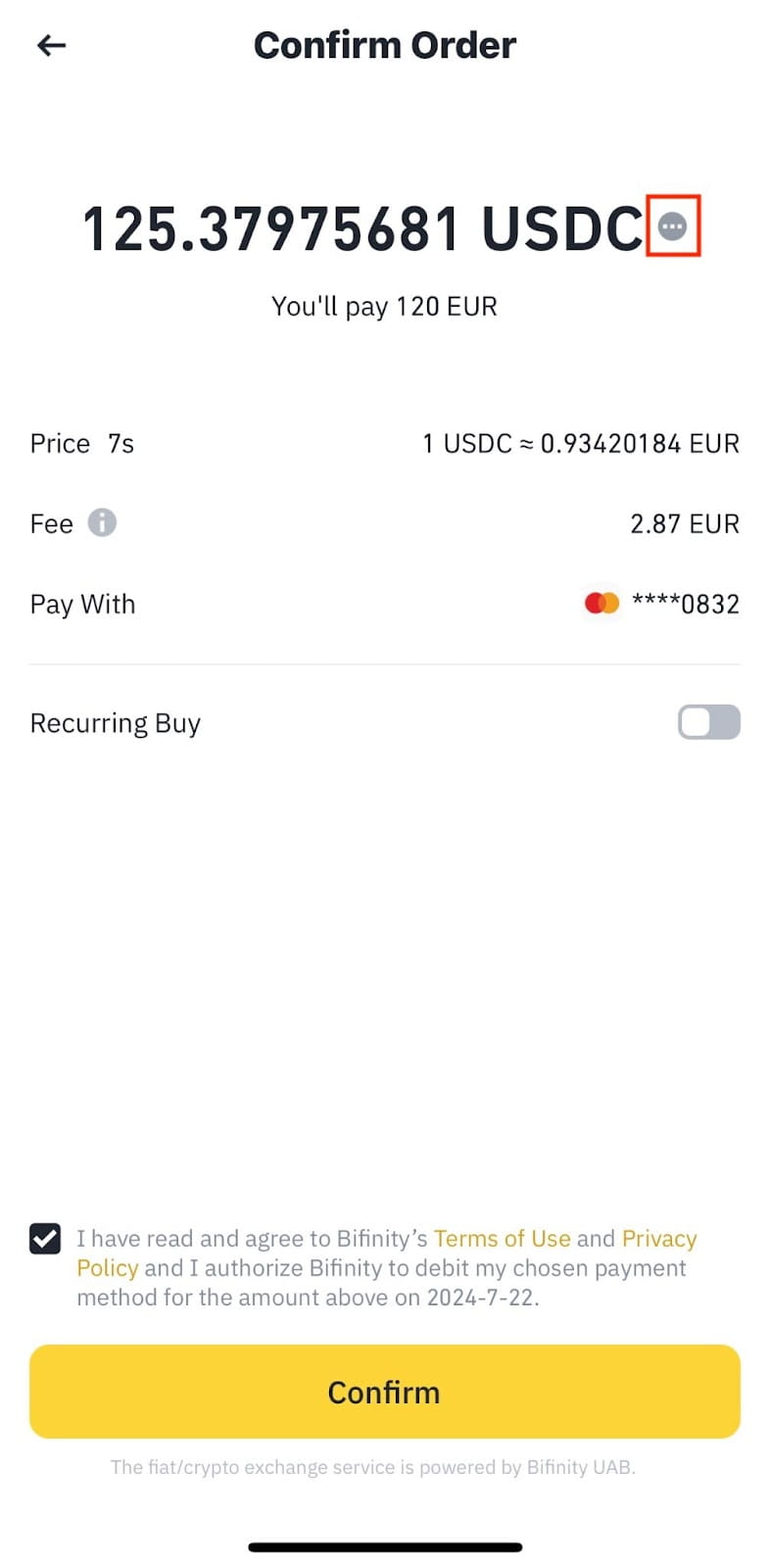Open the Privacy Policy link
This screenshot has height=1568, width=770.
[659, 1239]
